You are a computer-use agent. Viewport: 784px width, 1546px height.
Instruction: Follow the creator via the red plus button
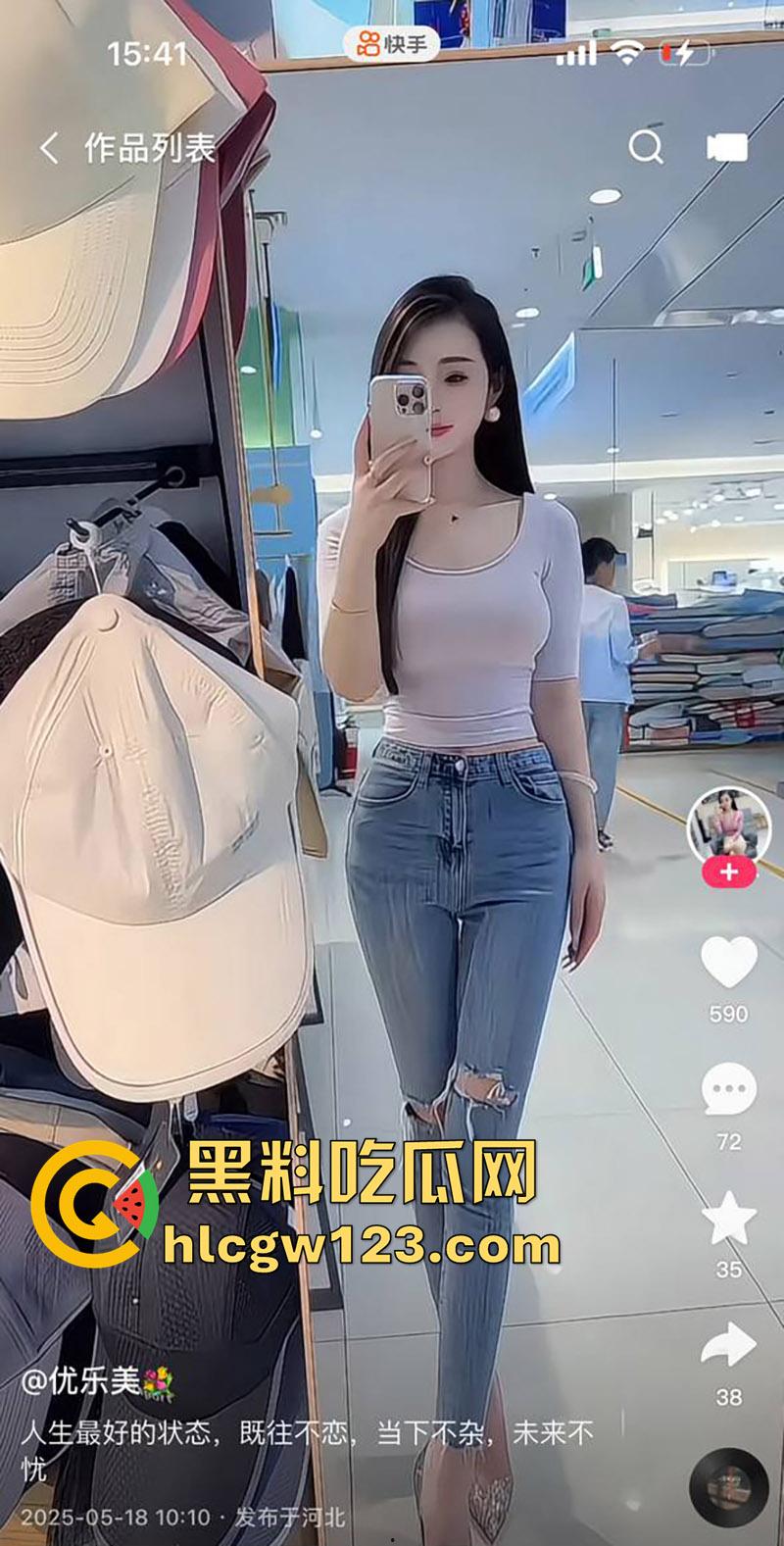pos(727,872)
